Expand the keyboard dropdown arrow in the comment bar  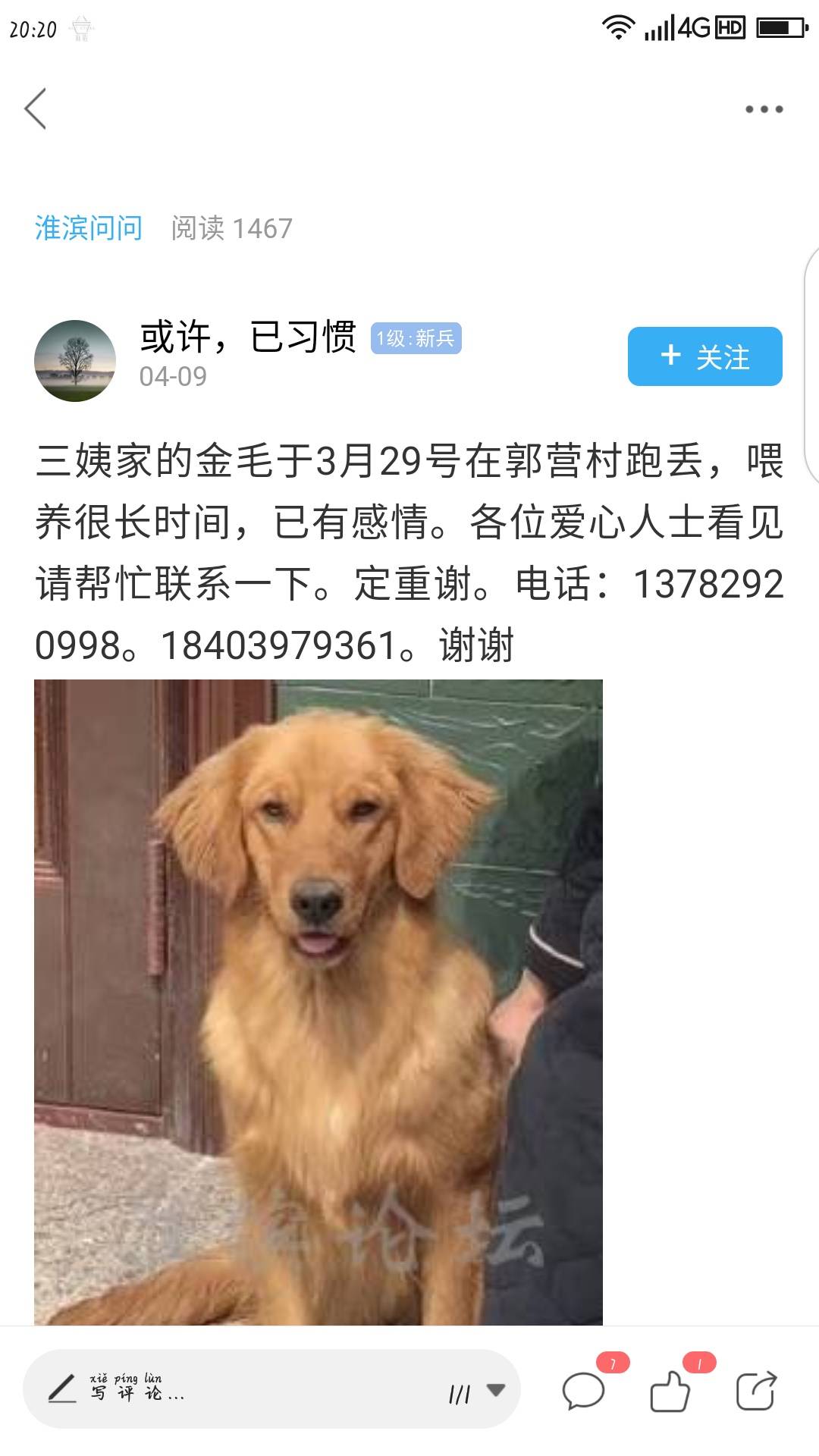[496, 1390]
